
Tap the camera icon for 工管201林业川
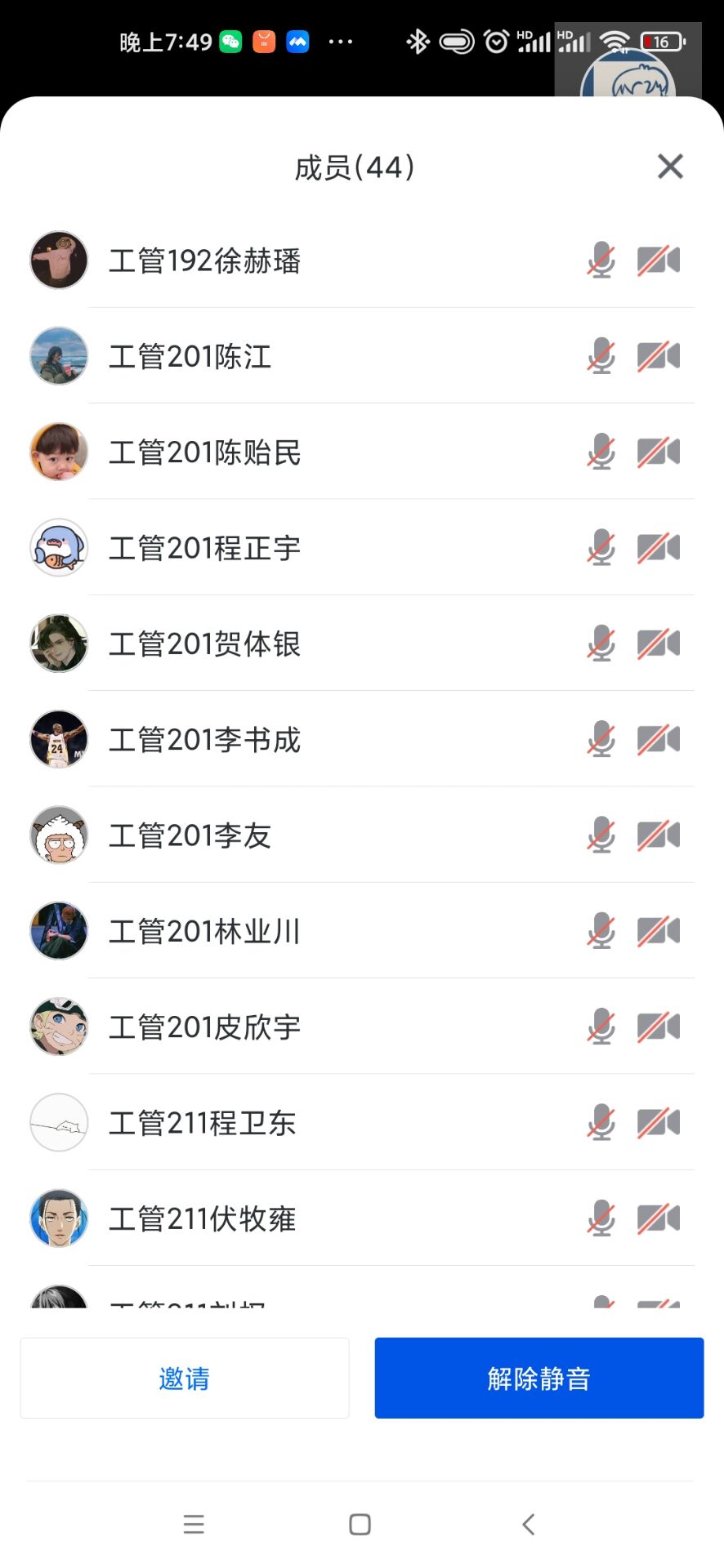659,931
